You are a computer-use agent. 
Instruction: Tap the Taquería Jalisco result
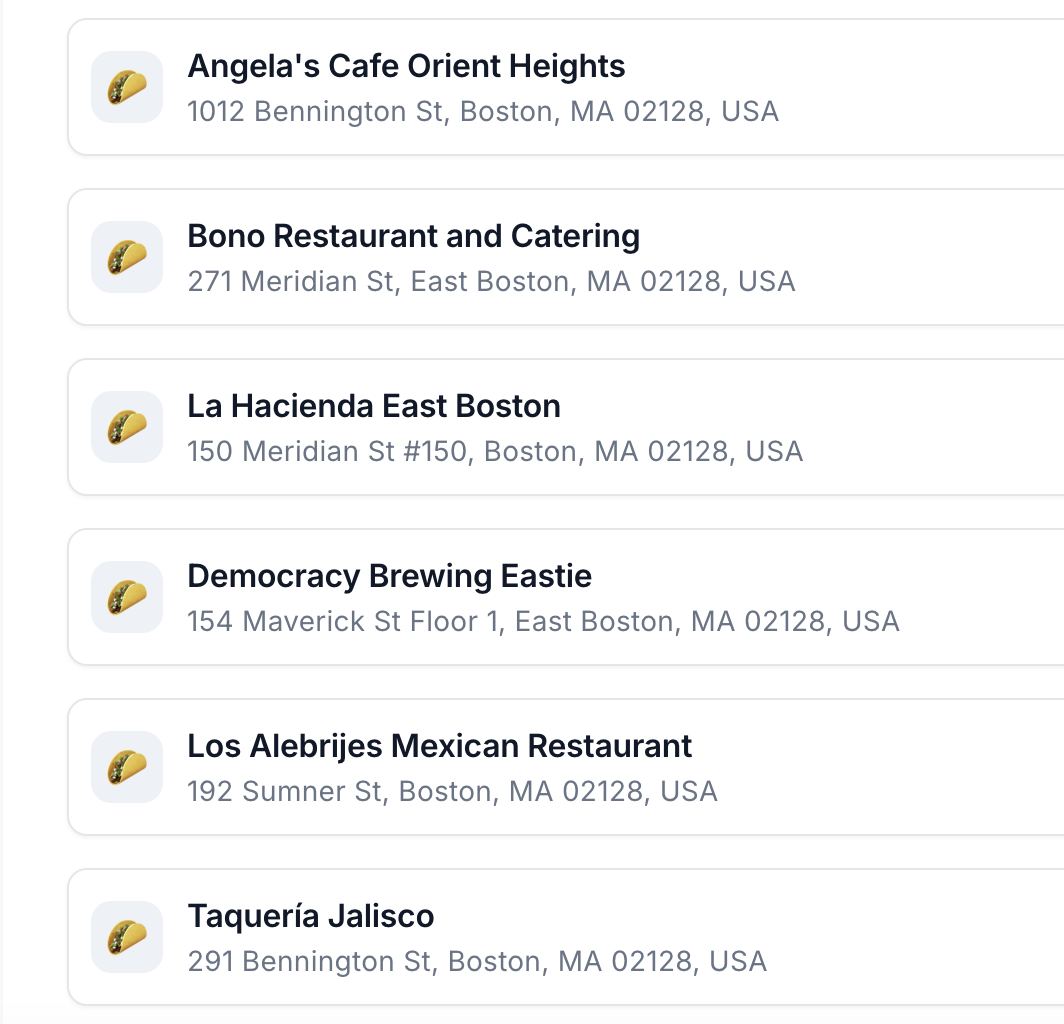[x=310, y=917]
